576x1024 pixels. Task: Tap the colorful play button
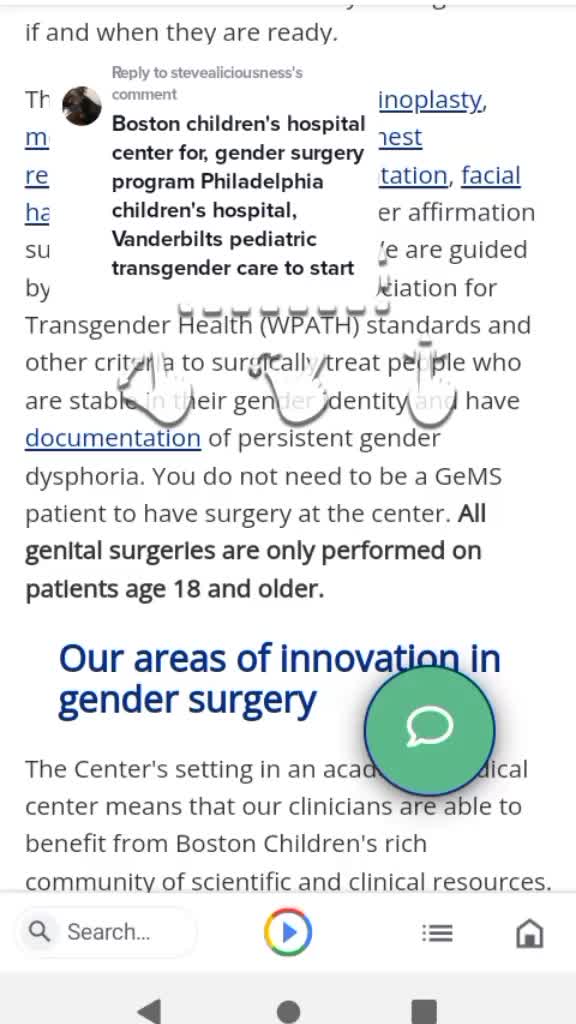point(288,932)
